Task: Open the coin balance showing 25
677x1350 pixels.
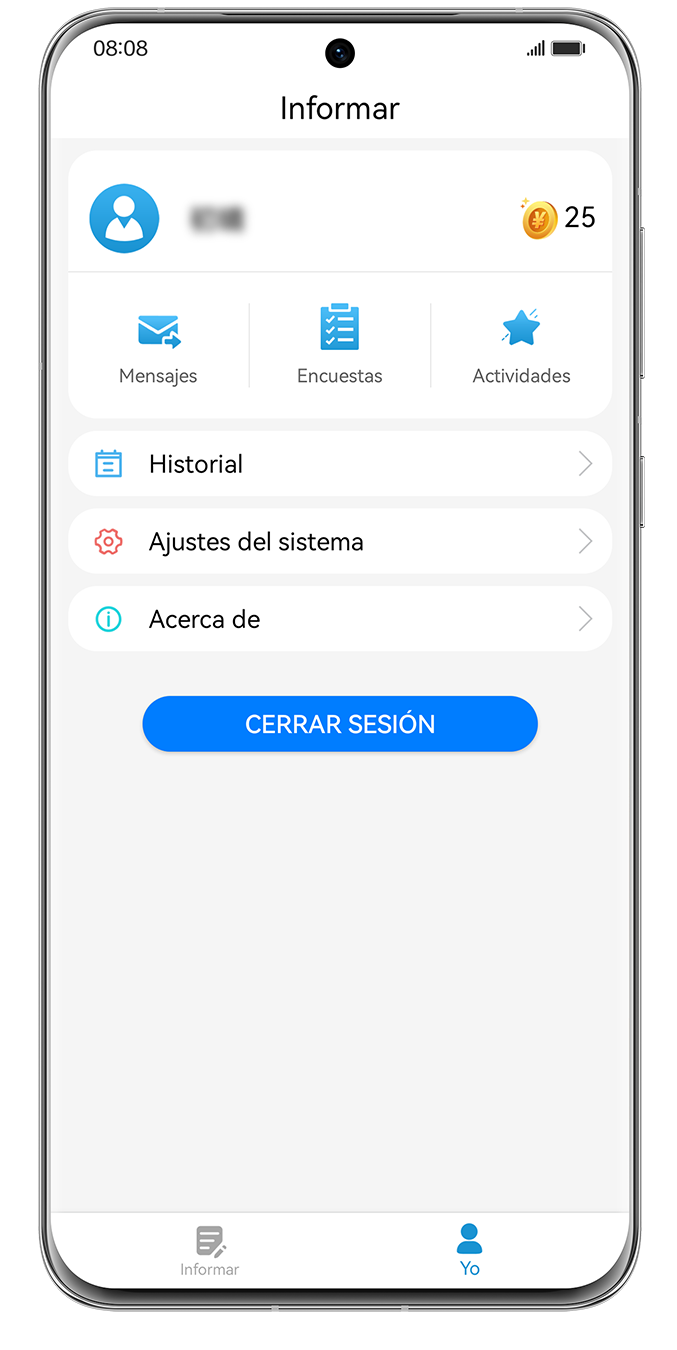Action: (558, 218)
